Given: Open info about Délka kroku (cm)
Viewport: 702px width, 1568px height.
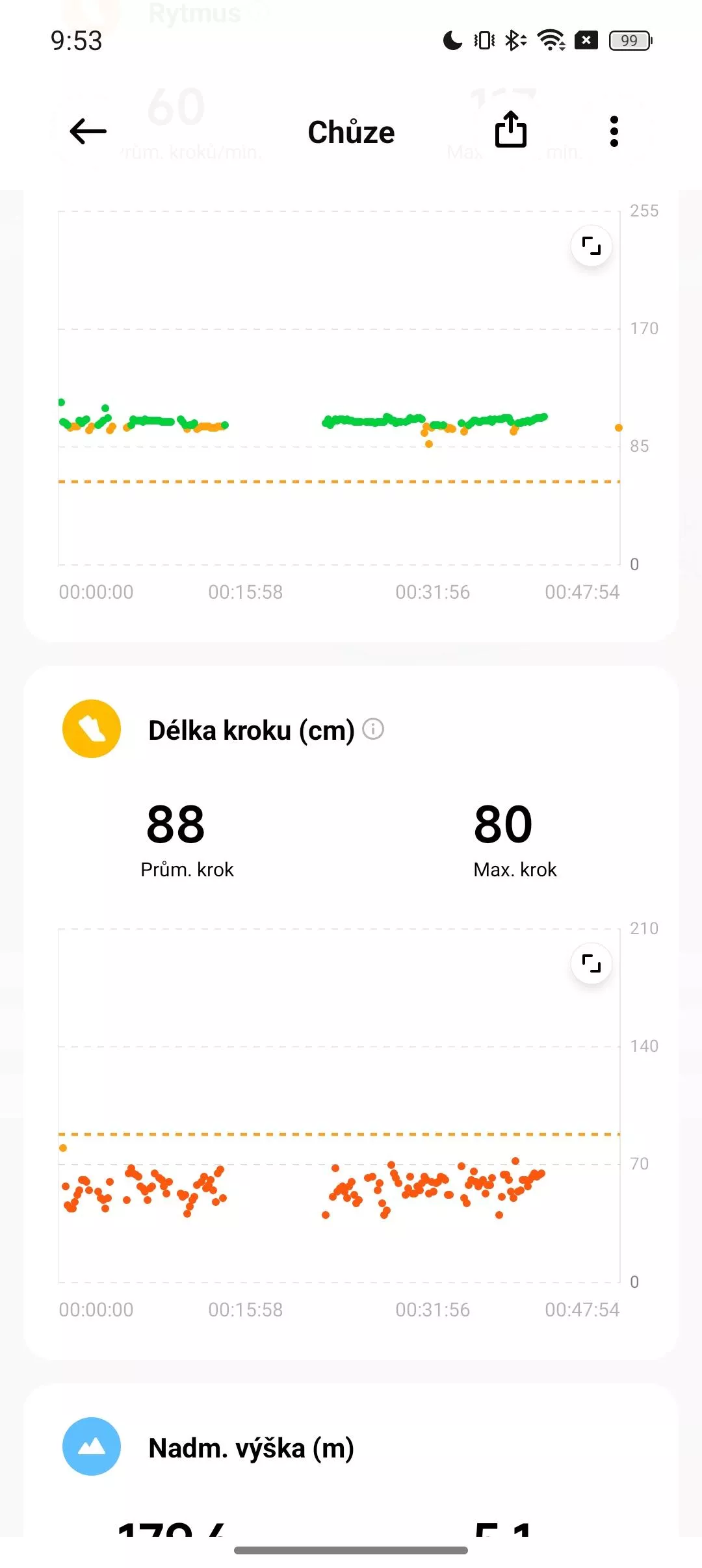Looking at the screenshot, I should pos(373,729).
